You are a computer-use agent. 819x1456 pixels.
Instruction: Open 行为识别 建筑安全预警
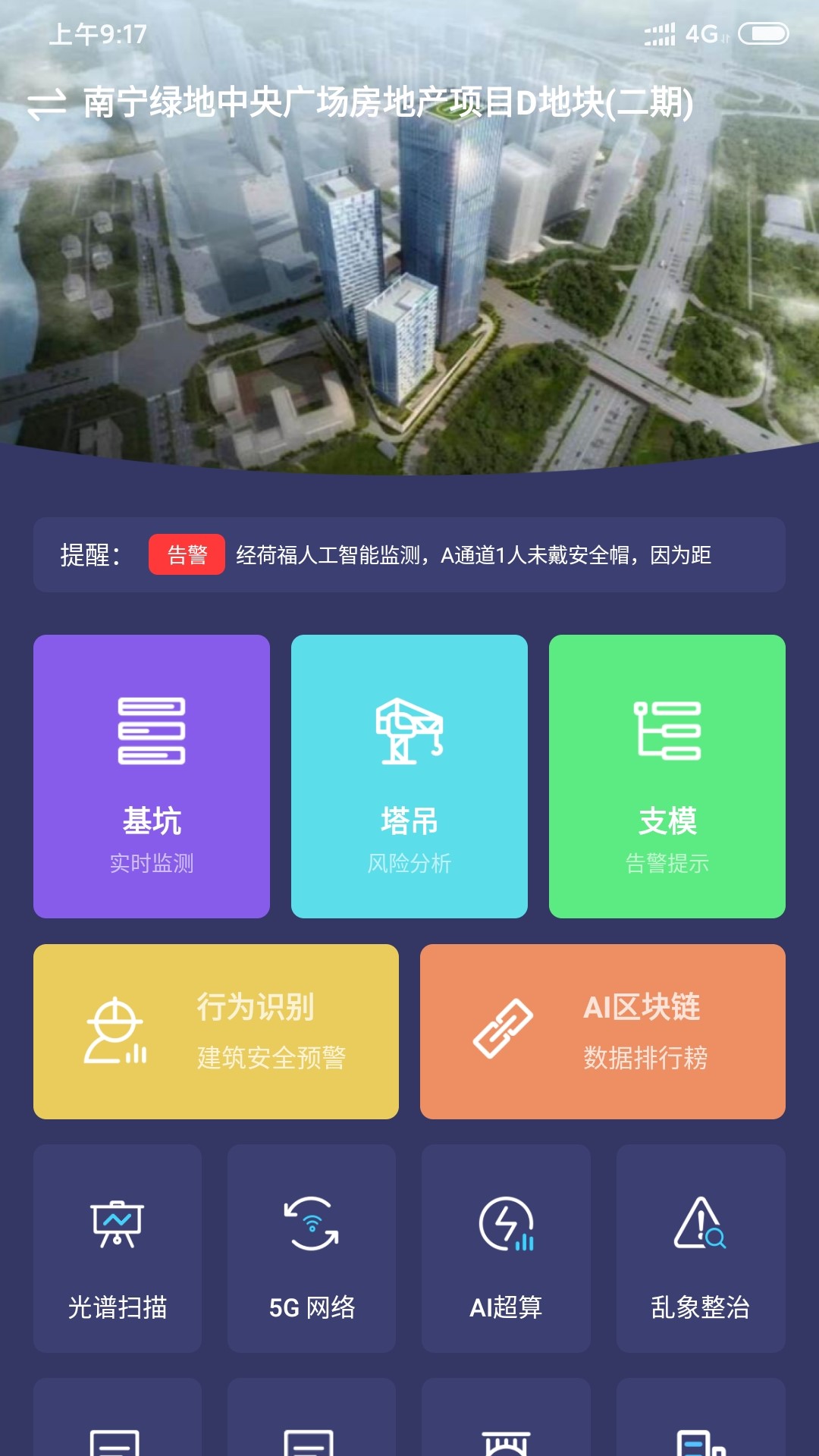point(216,1031)
